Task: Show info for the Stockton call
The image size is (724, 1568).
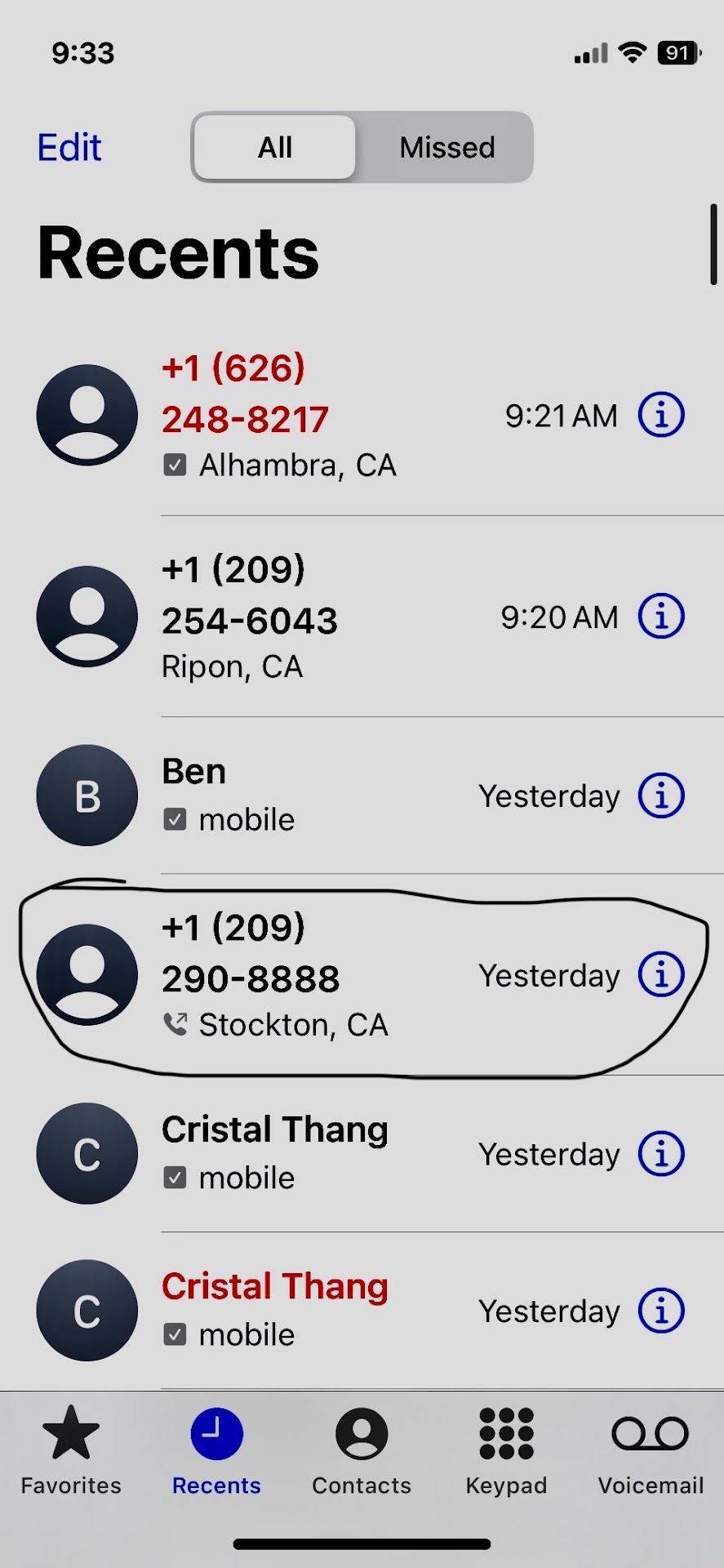Action: pos(660,974)
